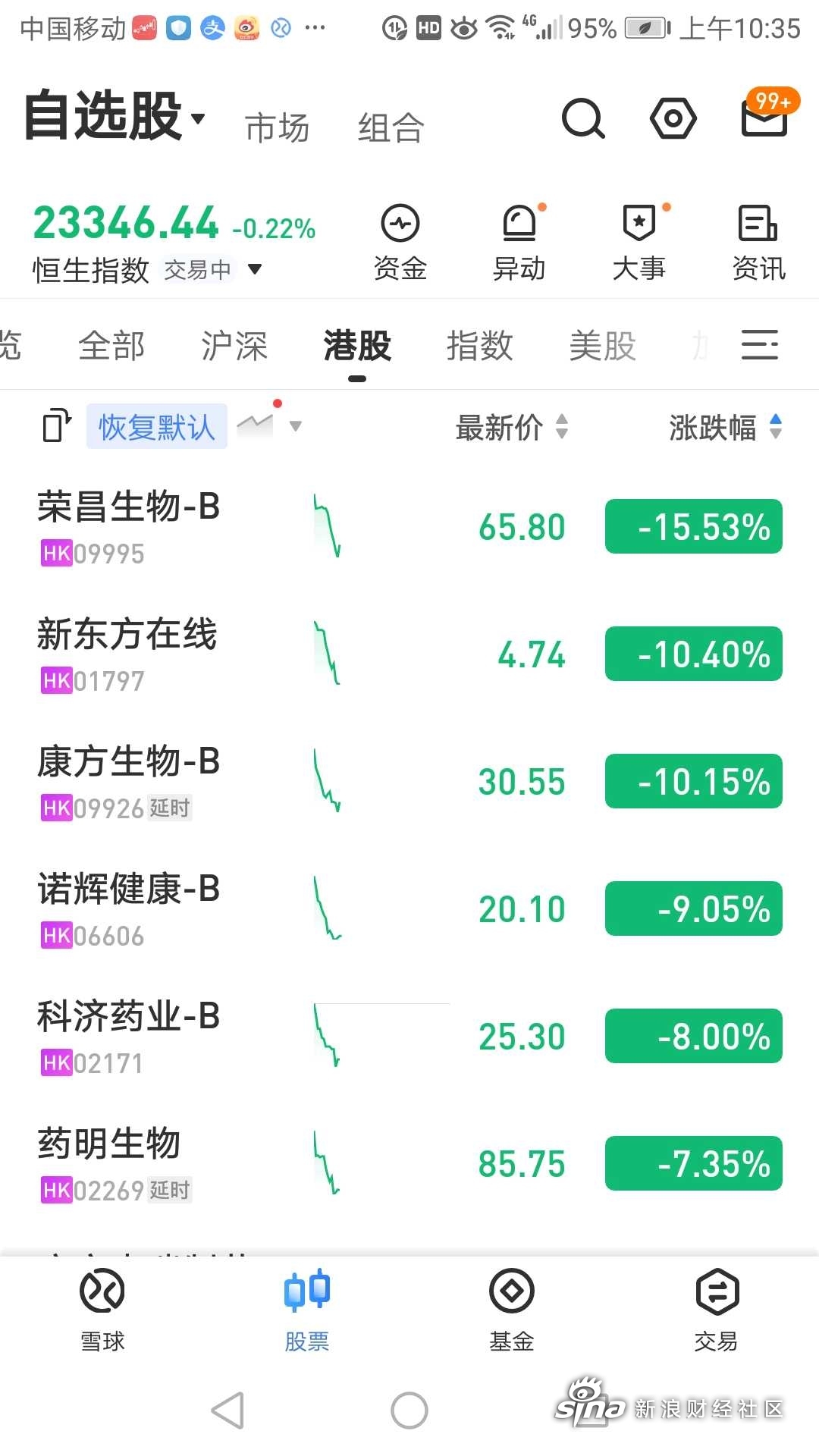
Task: Sort the list by 涨跌幅
Action: pos(726,427)
